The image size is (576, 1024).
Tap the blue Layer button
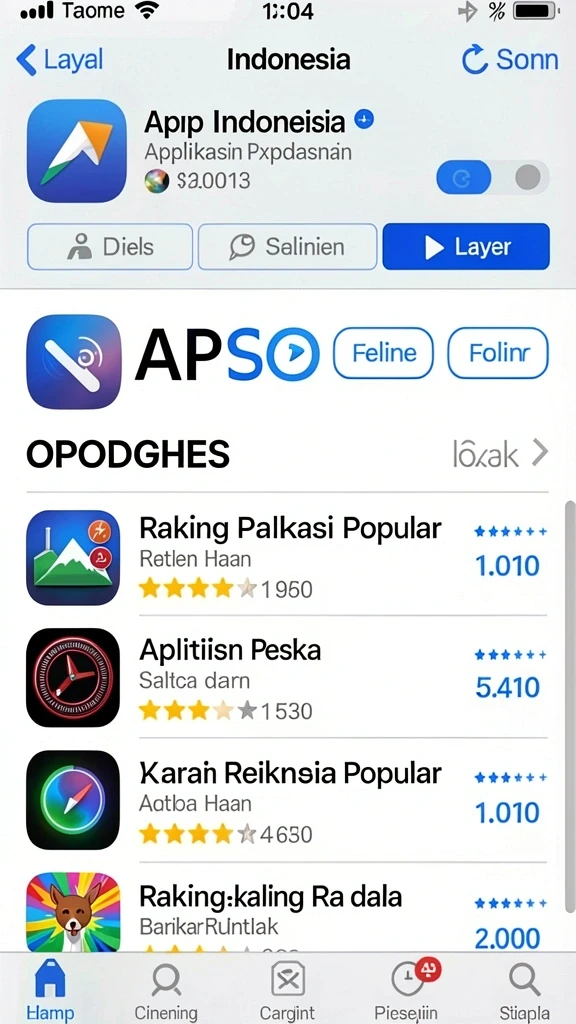pos(466,247)
